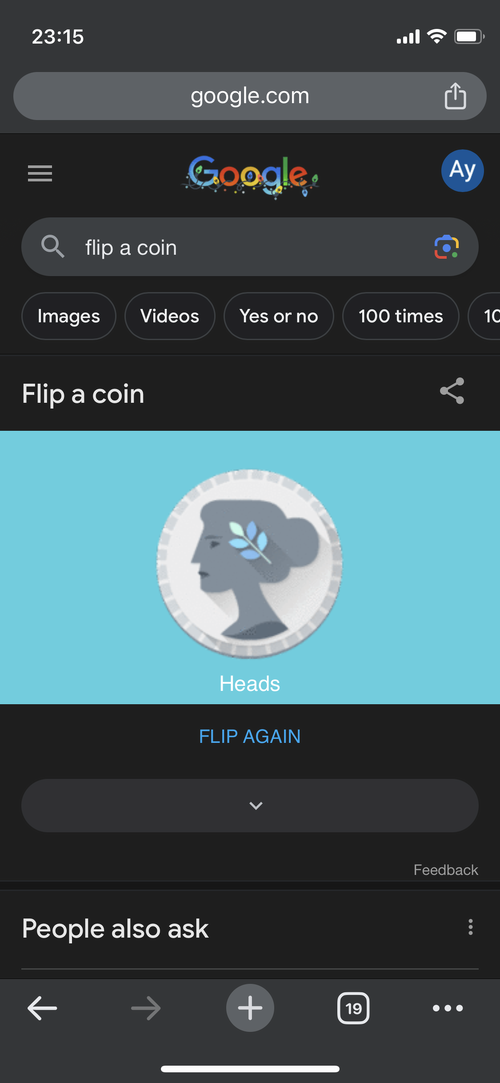Open a new tab with plus button

click(250, 1008)
